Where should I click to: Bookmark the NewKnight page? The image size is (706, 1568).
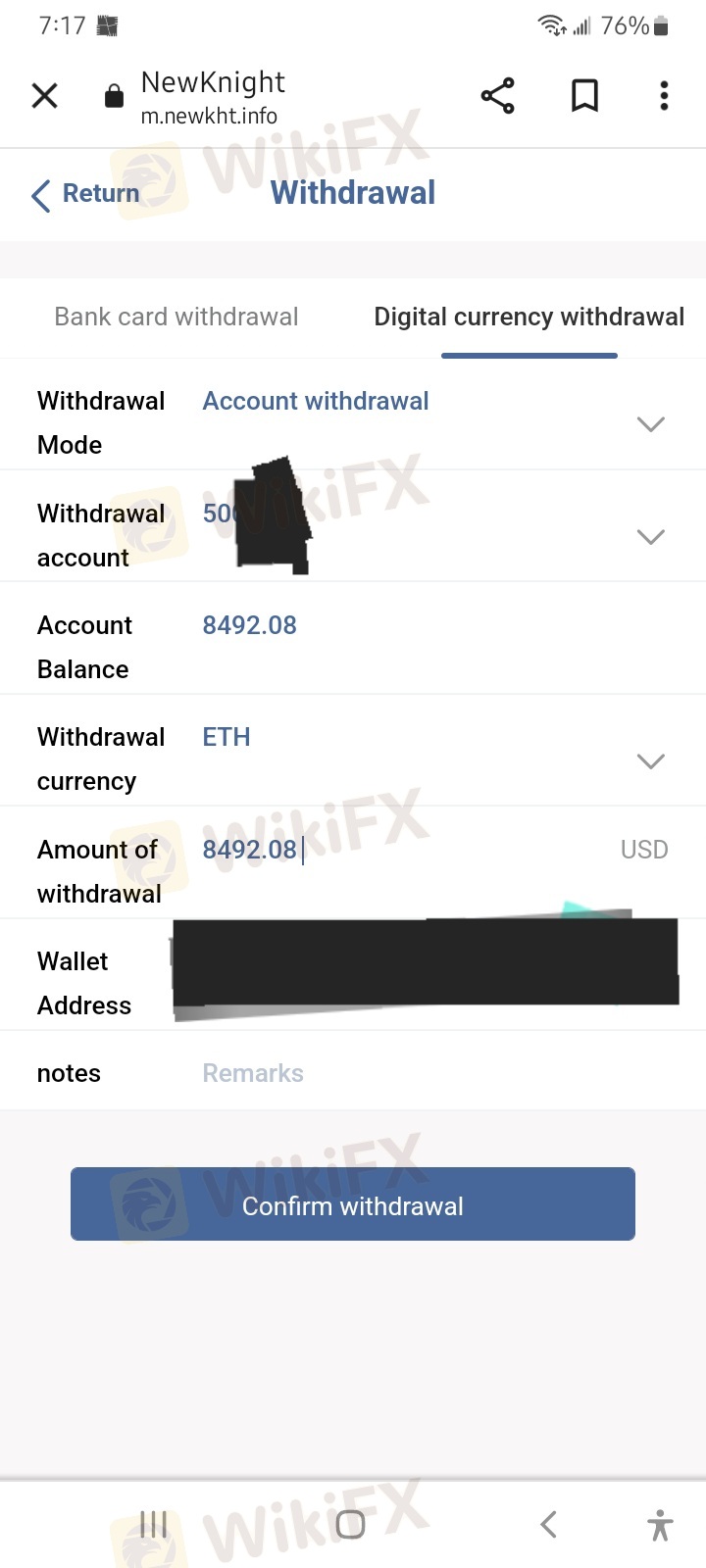click(x=585, y=96)
